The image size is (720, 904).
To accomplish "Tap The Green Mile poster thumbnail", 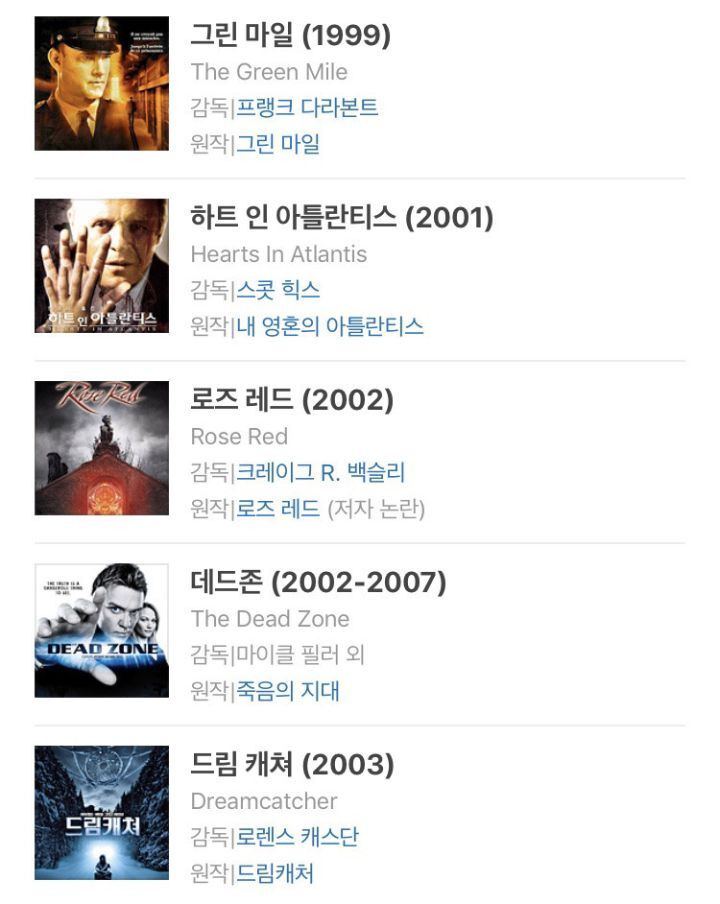I will tap(101, 84).
